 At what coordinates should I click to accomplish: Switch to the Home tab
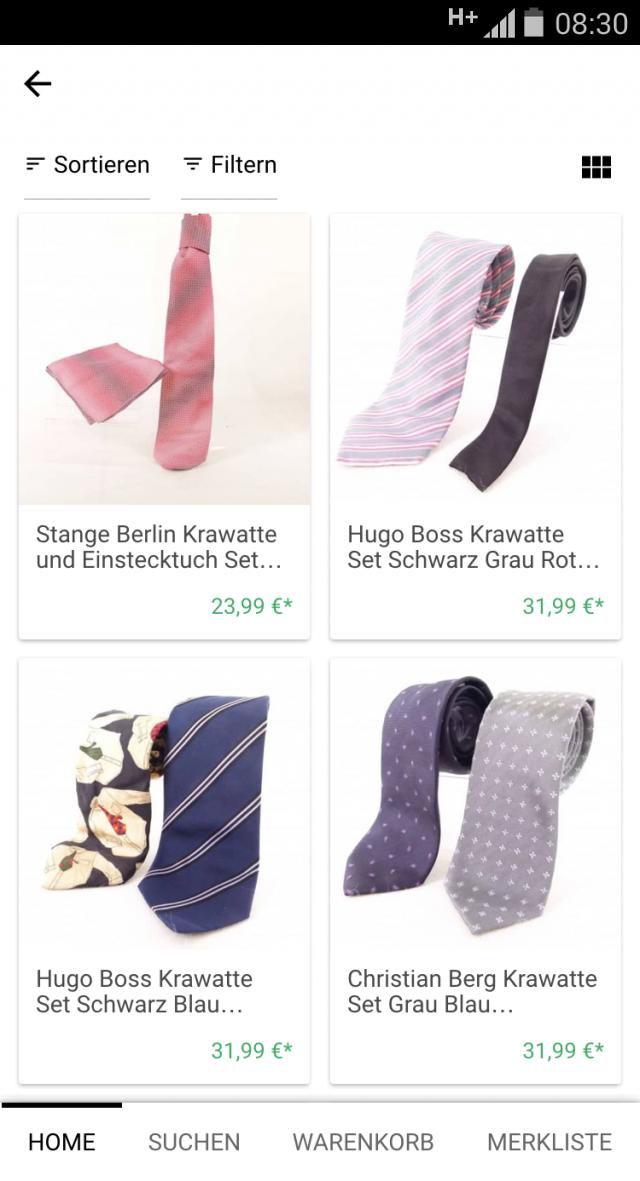point(62,1142)
